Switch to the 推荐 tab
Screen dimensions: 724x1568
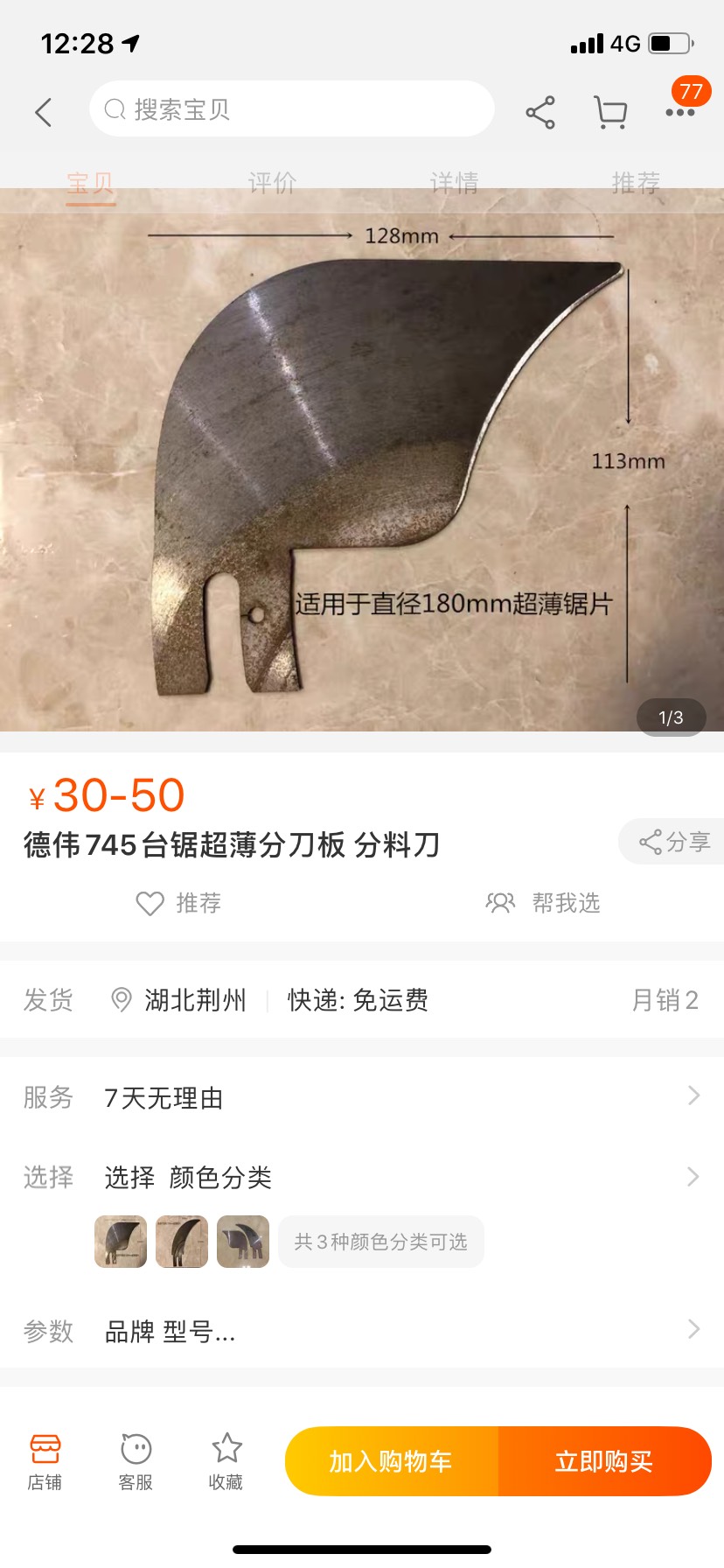coord(636,183)
